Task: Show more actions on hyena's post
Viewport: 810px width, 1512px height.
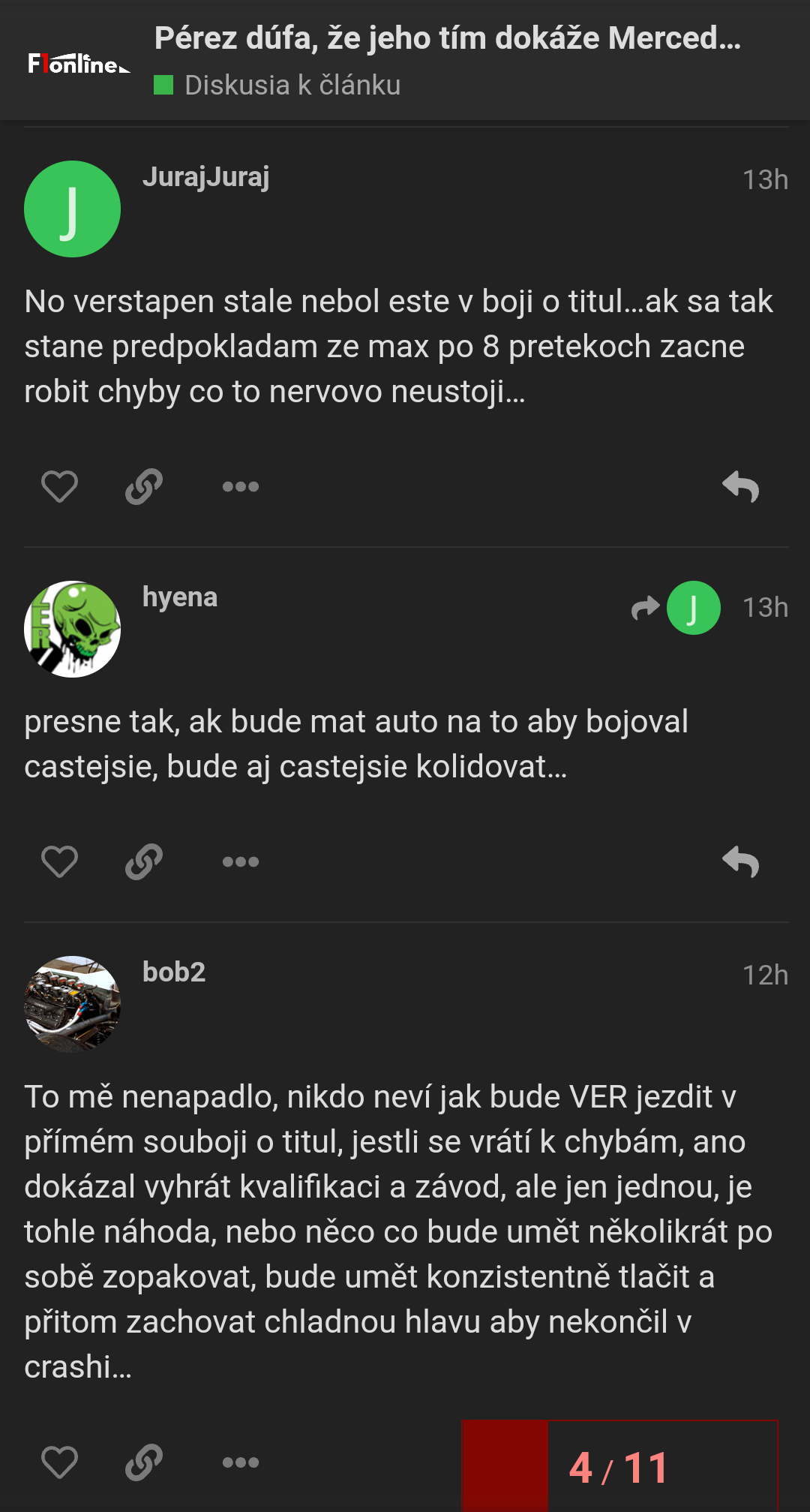Action: pos(241,861)
